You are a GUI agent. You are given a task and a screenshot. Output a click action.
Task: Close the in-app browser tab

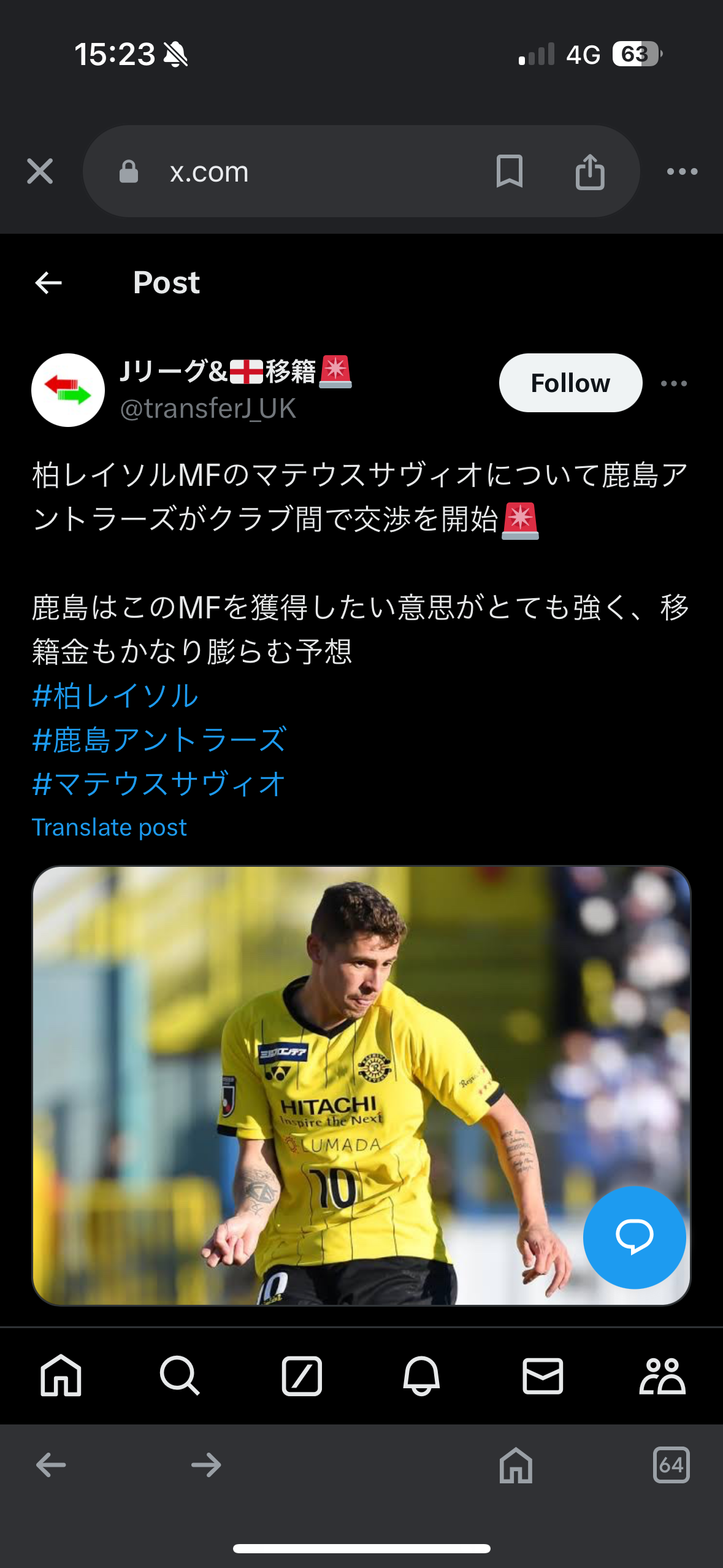coord(40,171)
